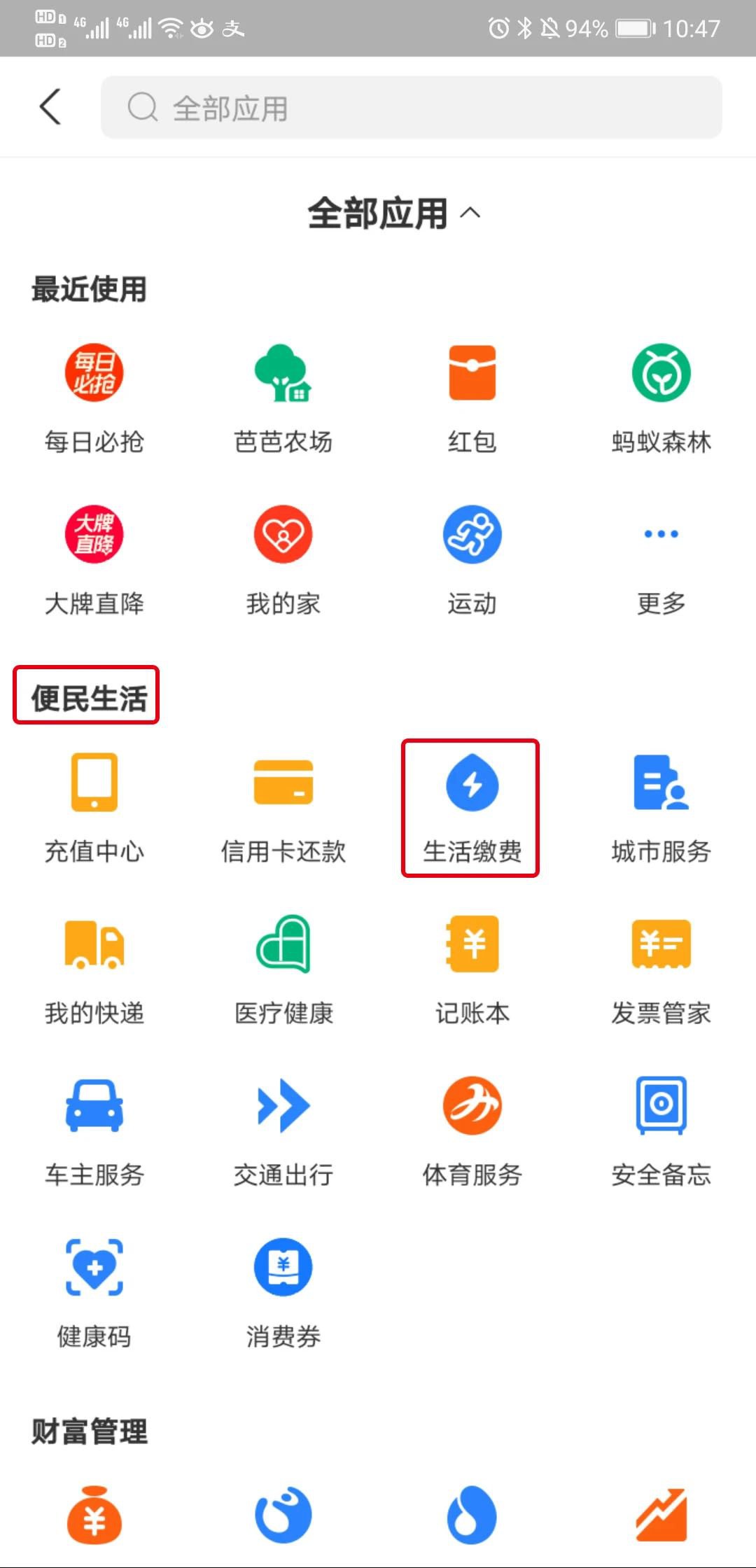The width and height of the screenshot is (756, 1568).
Task: Go back using the top-left arrow
Action: [50, 107]
